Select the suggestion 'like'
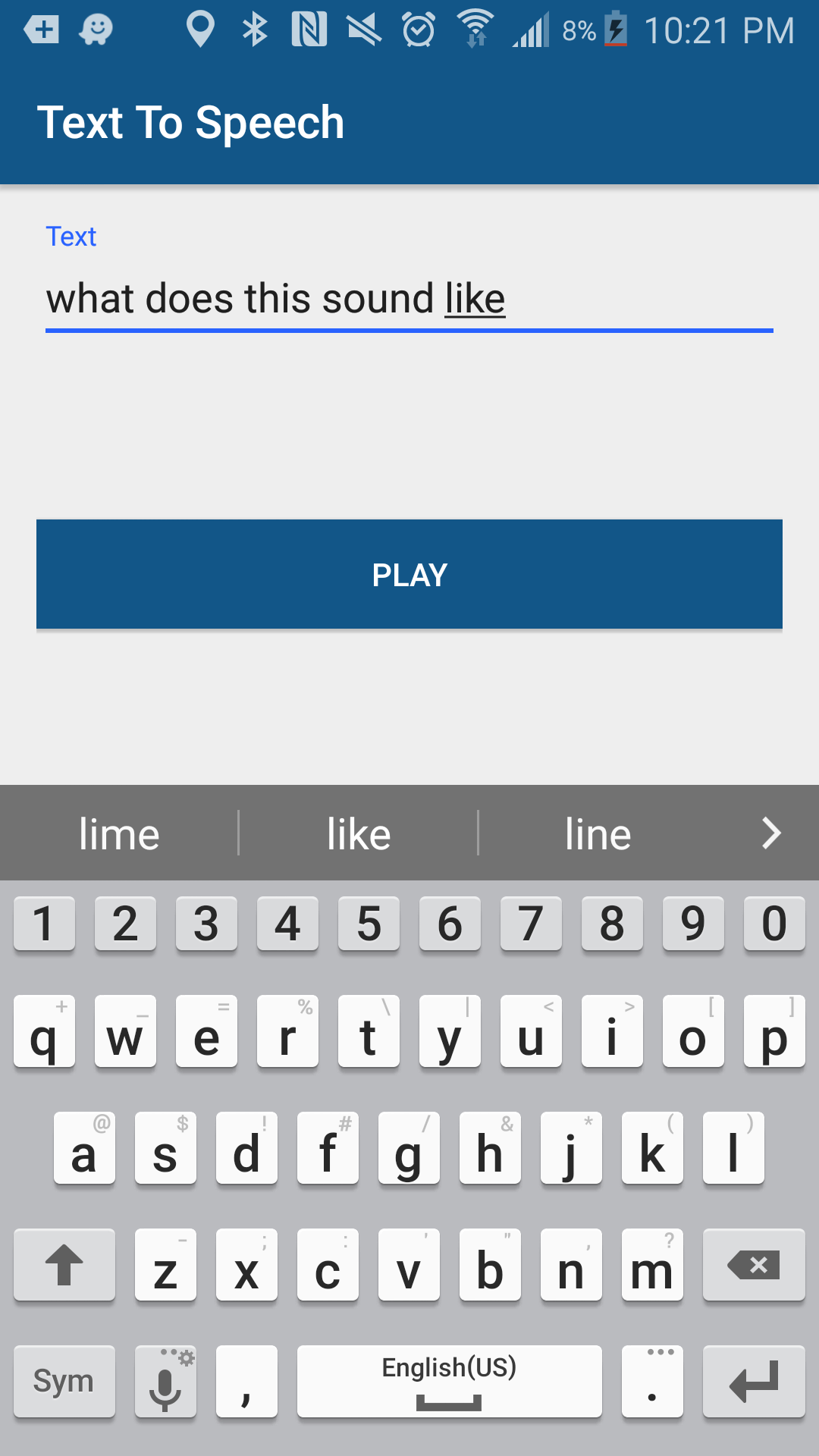 coord(358,833)
